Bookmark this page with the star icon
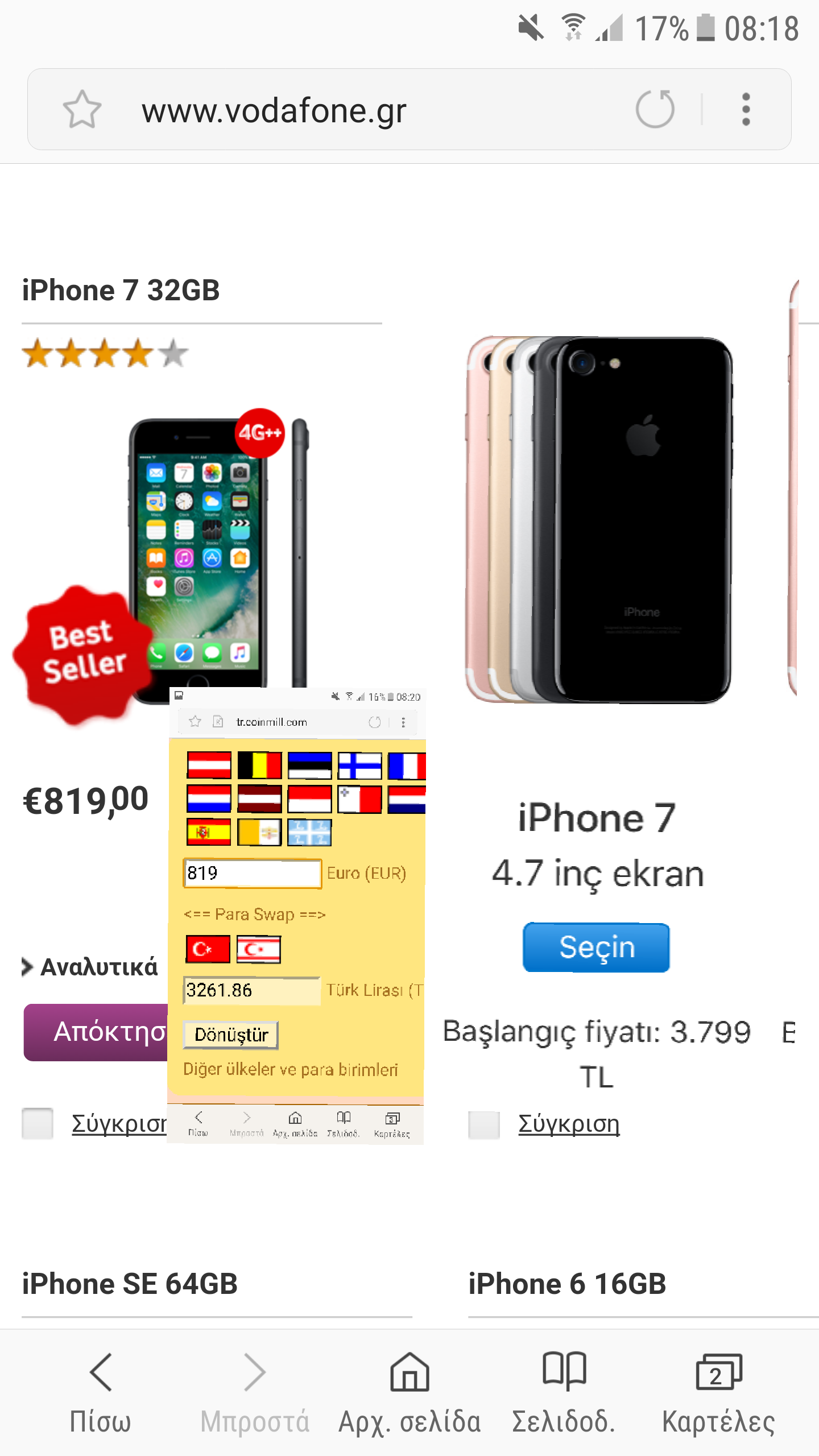Screen dimensions: 819x1456 pyautogui.click(x=82, y=109)
